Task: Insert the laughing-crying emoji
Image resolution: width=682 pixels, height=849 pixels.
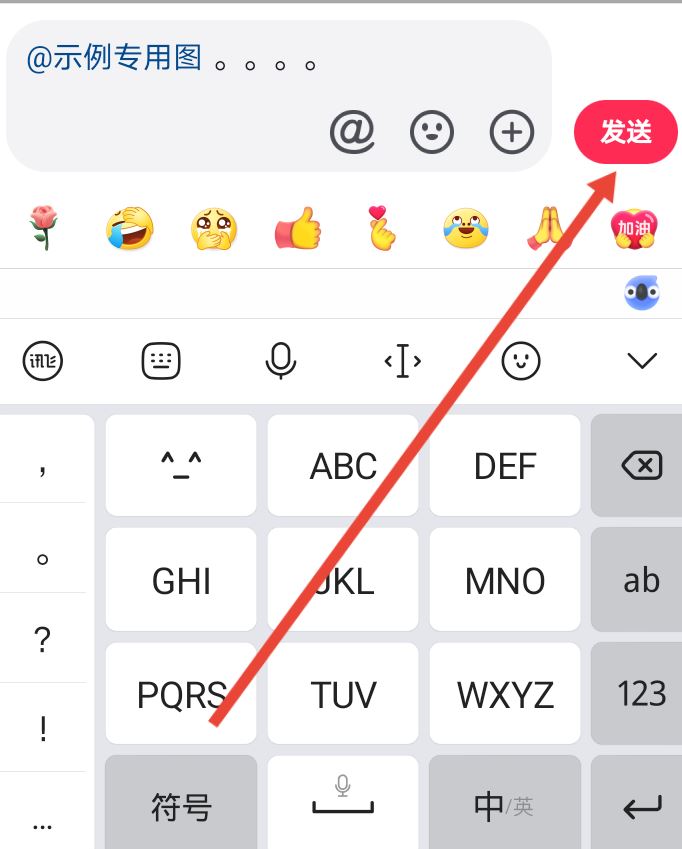Action: (130, 229)
